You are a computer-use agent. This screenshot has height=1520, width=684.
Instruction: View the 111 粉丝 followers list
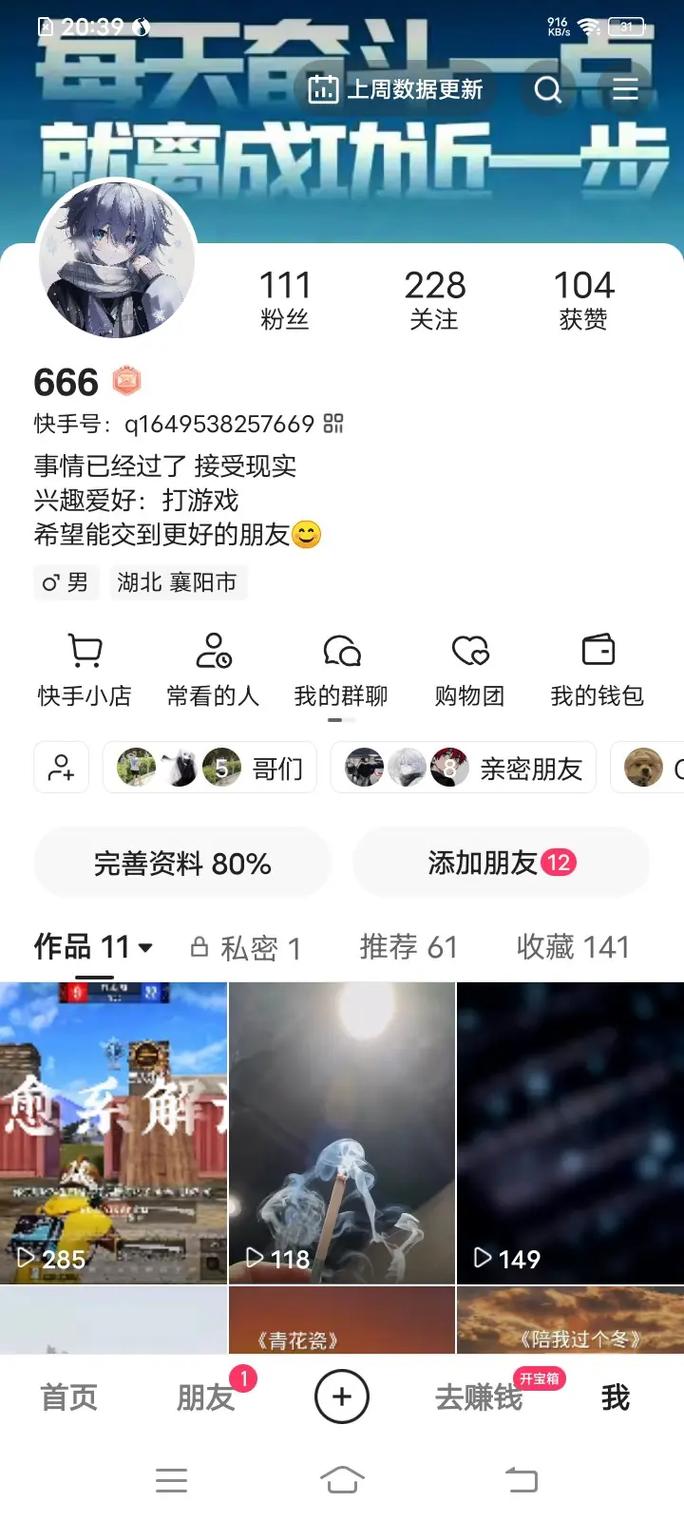coord(285,299)
